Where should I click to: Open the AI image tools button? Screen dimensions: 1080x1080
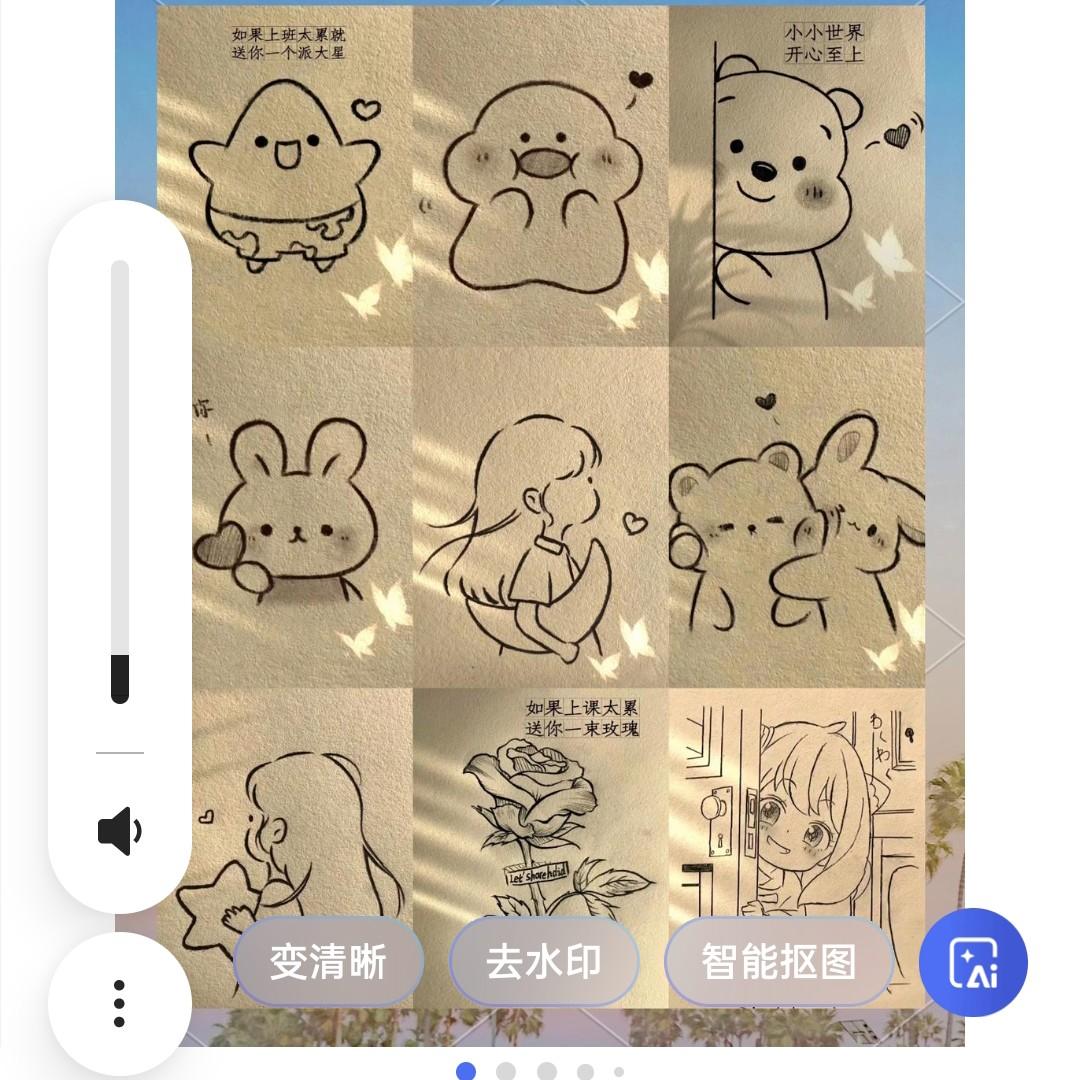tap(973, 962)
